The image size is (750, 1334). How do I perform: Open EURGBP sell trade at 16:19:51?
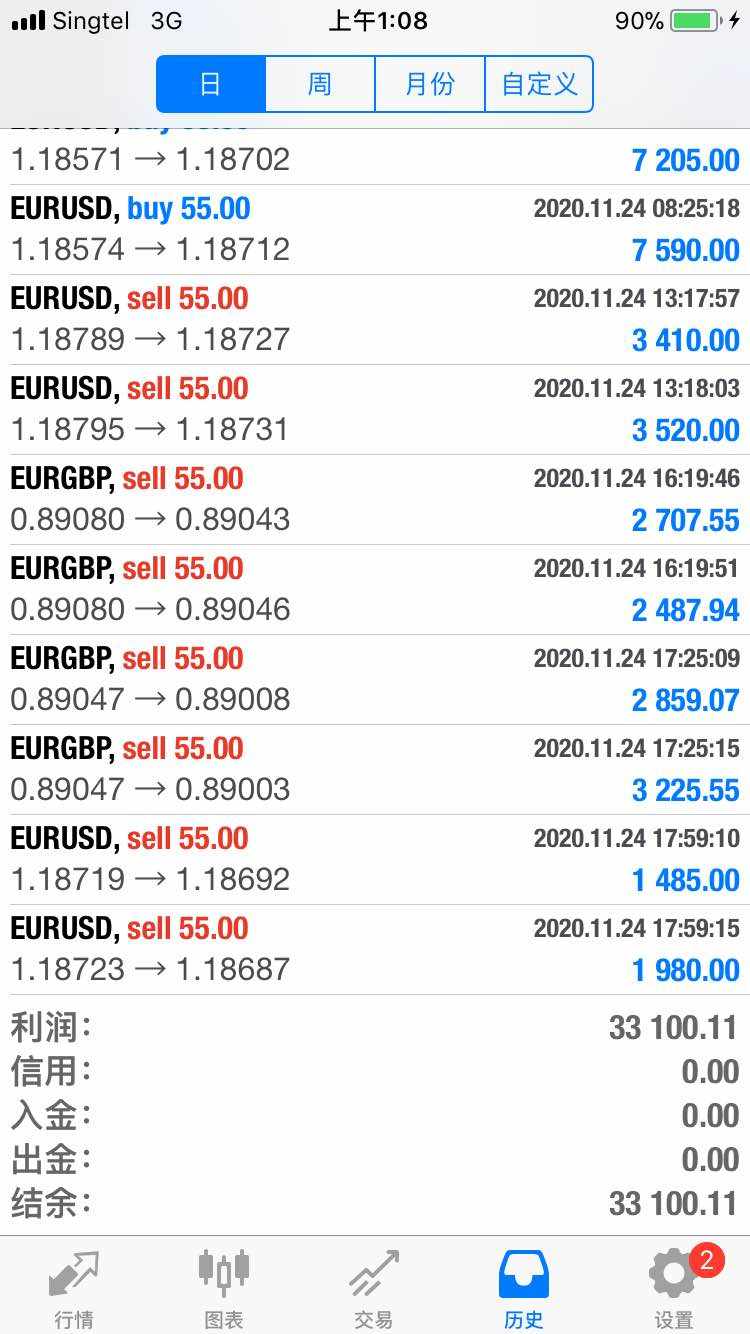tap(375, 590)
